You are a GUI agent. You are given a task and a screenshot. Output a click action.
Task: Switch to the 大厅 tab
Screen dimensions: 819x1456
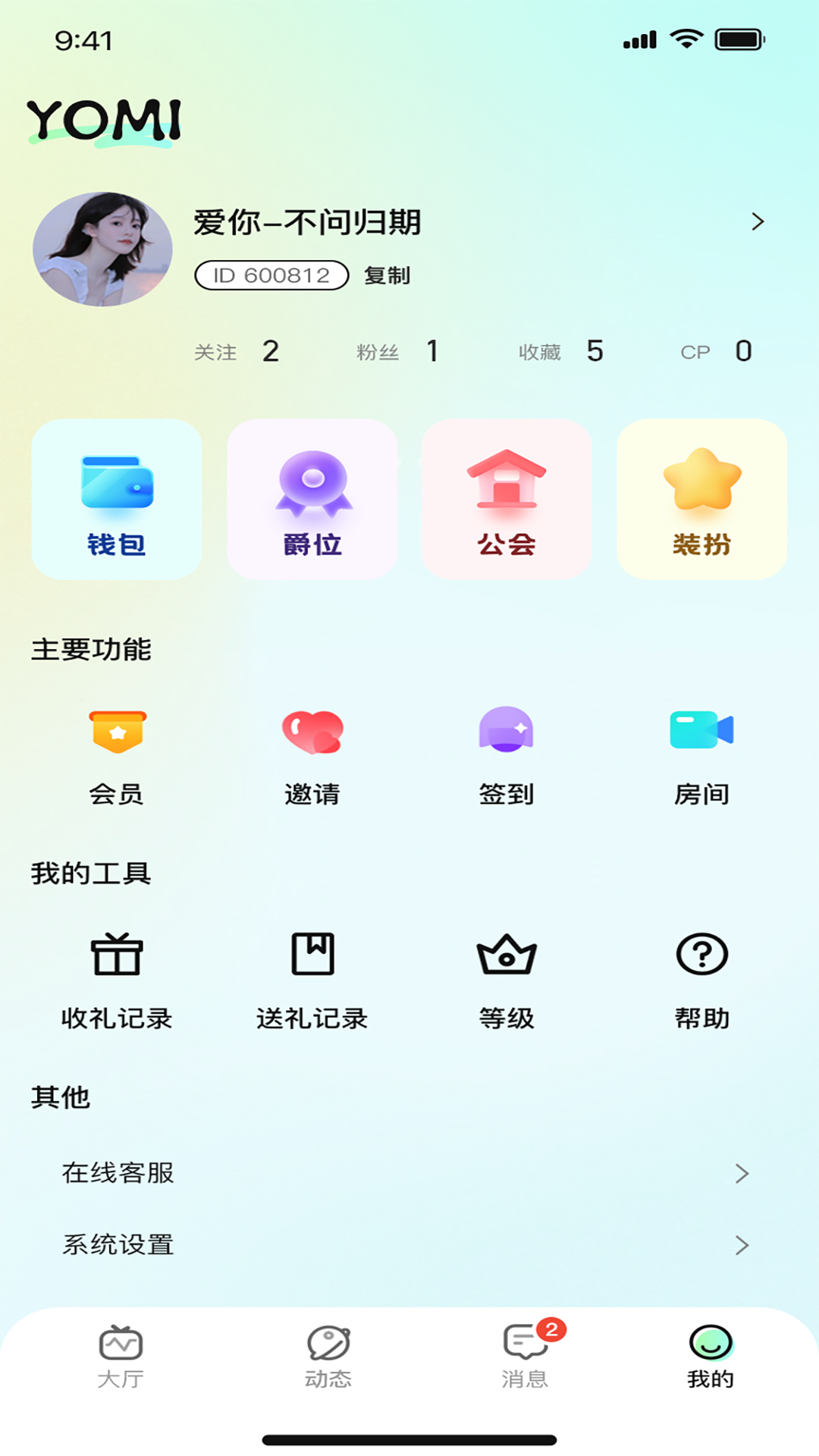coord(121,1357)
